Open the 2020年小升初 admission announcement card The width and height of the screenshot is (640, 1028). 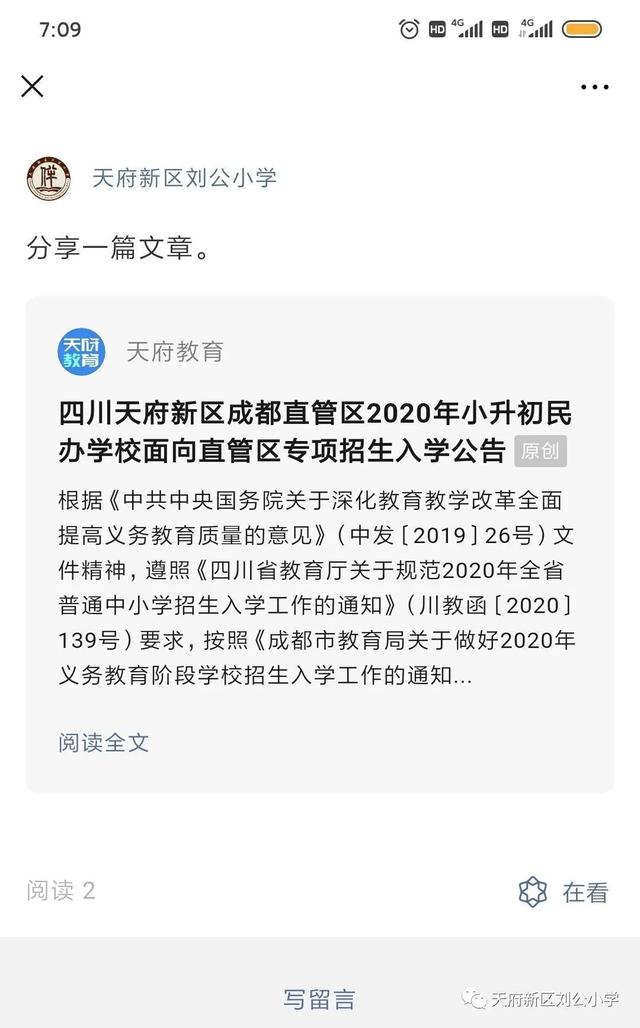[x=315, y=432]
